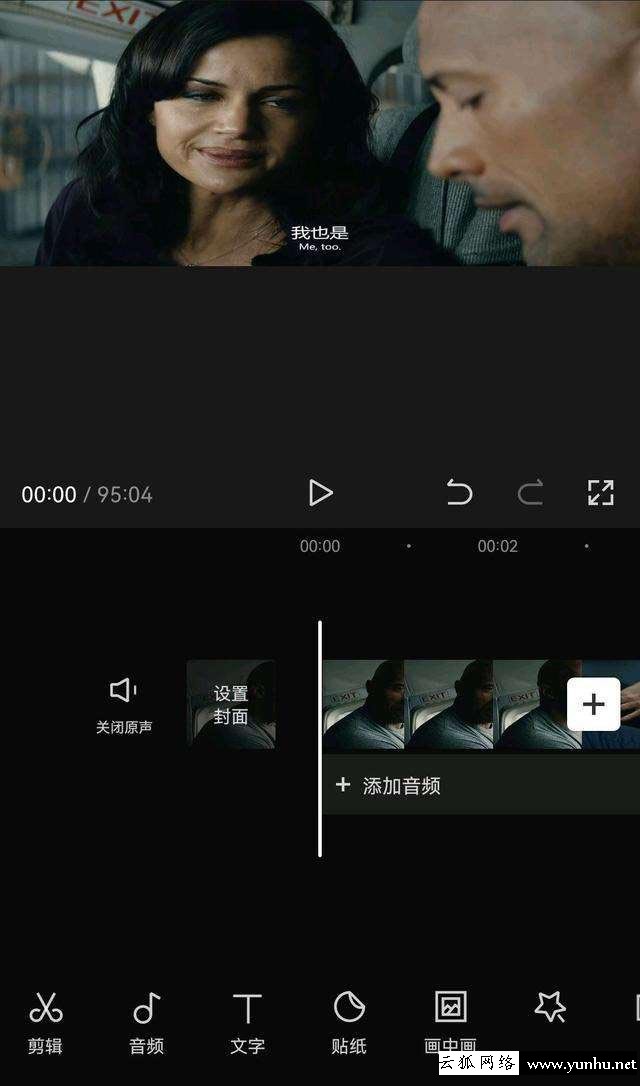Screen dimensions: 640x1086
Task: Undo the last edit
Action: [459, 493]
